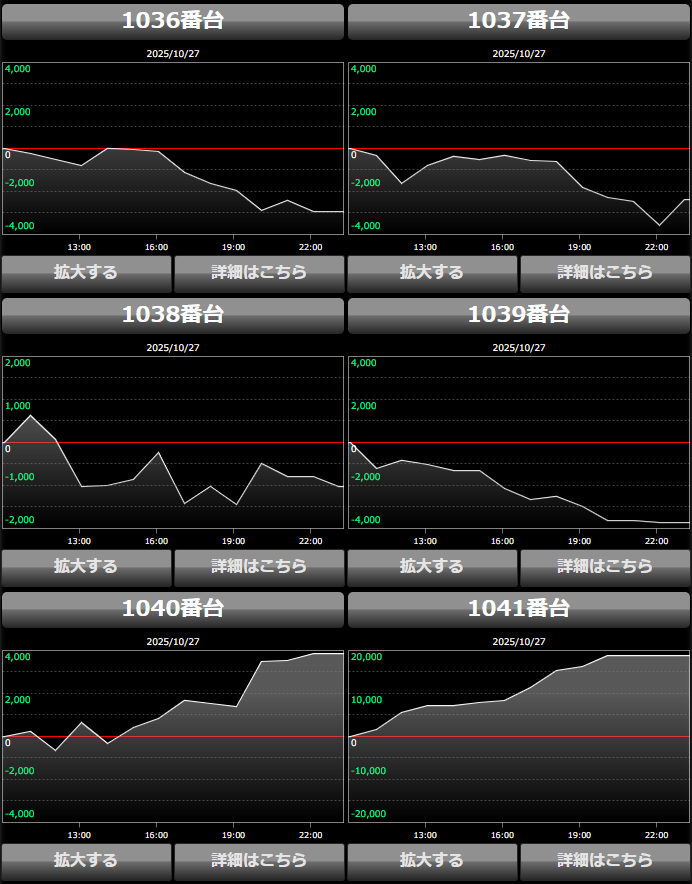The height and width of the screenshot is (884, 692).
Task: Open 詳細はこちら for machine 1041番台
Action: click(605, 860)
